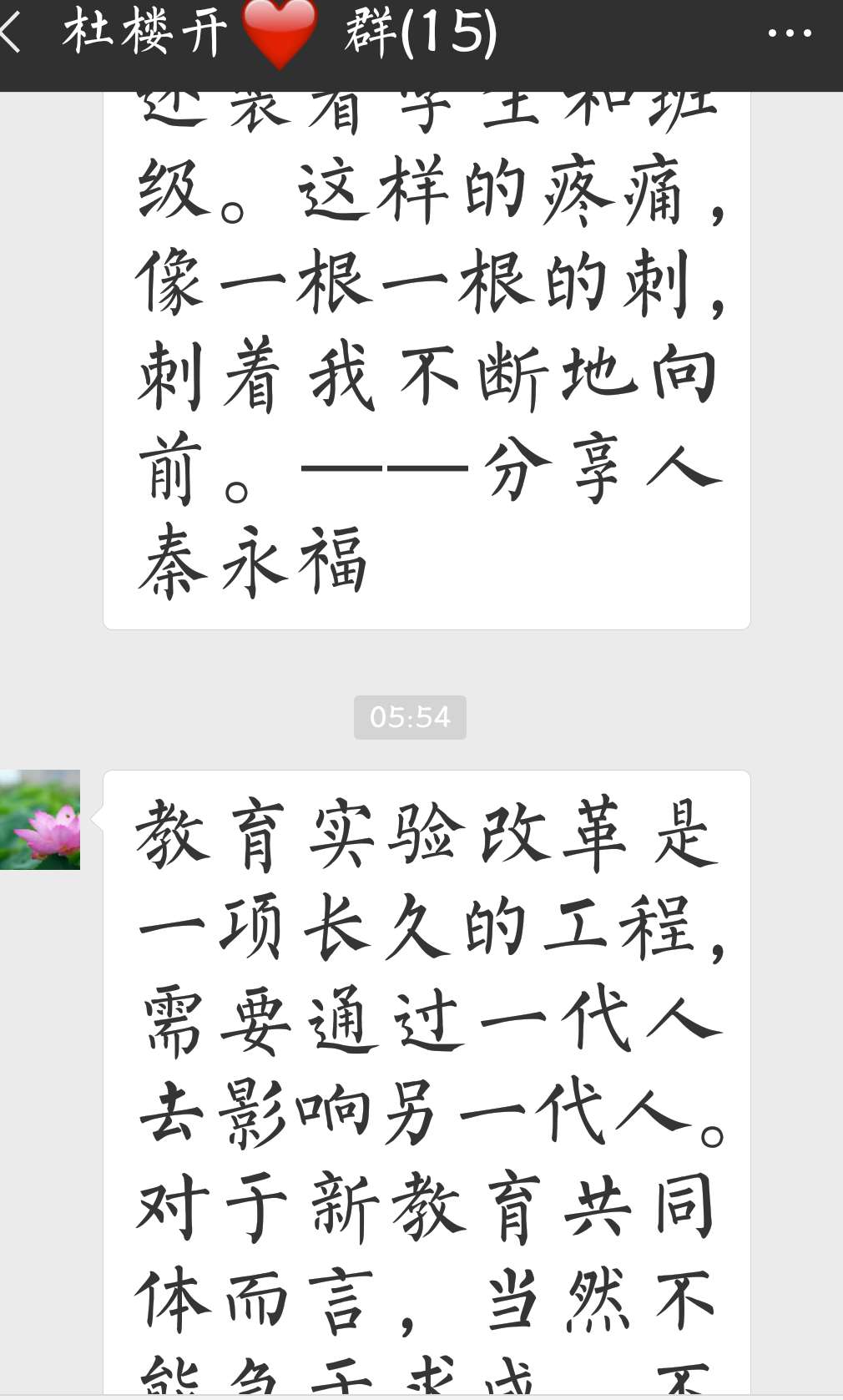
Task: Open the lotus flower avatar's profile
Action: point(40,820)
